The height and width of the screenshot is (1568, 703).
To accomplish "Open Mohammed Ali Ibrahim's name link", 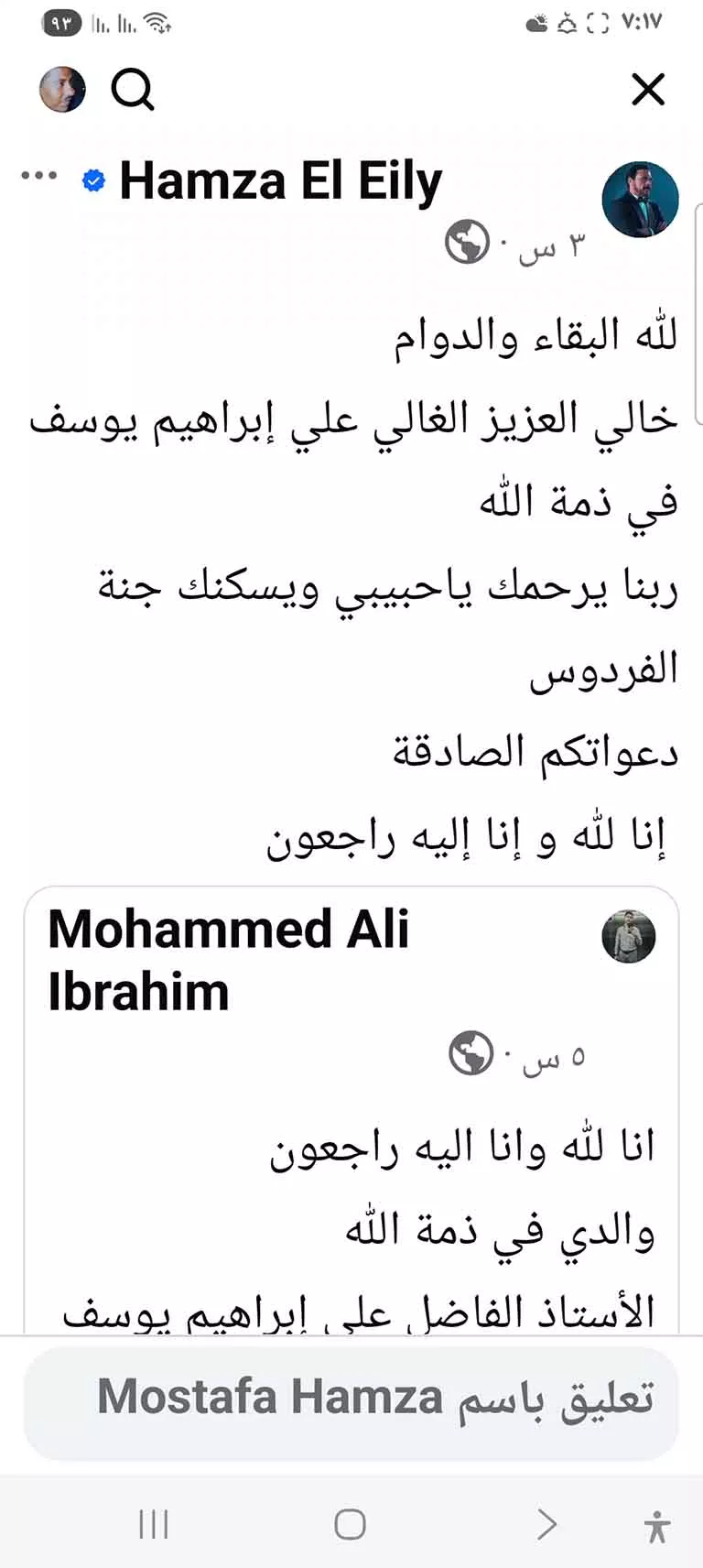I will click(x=227, y=957).
